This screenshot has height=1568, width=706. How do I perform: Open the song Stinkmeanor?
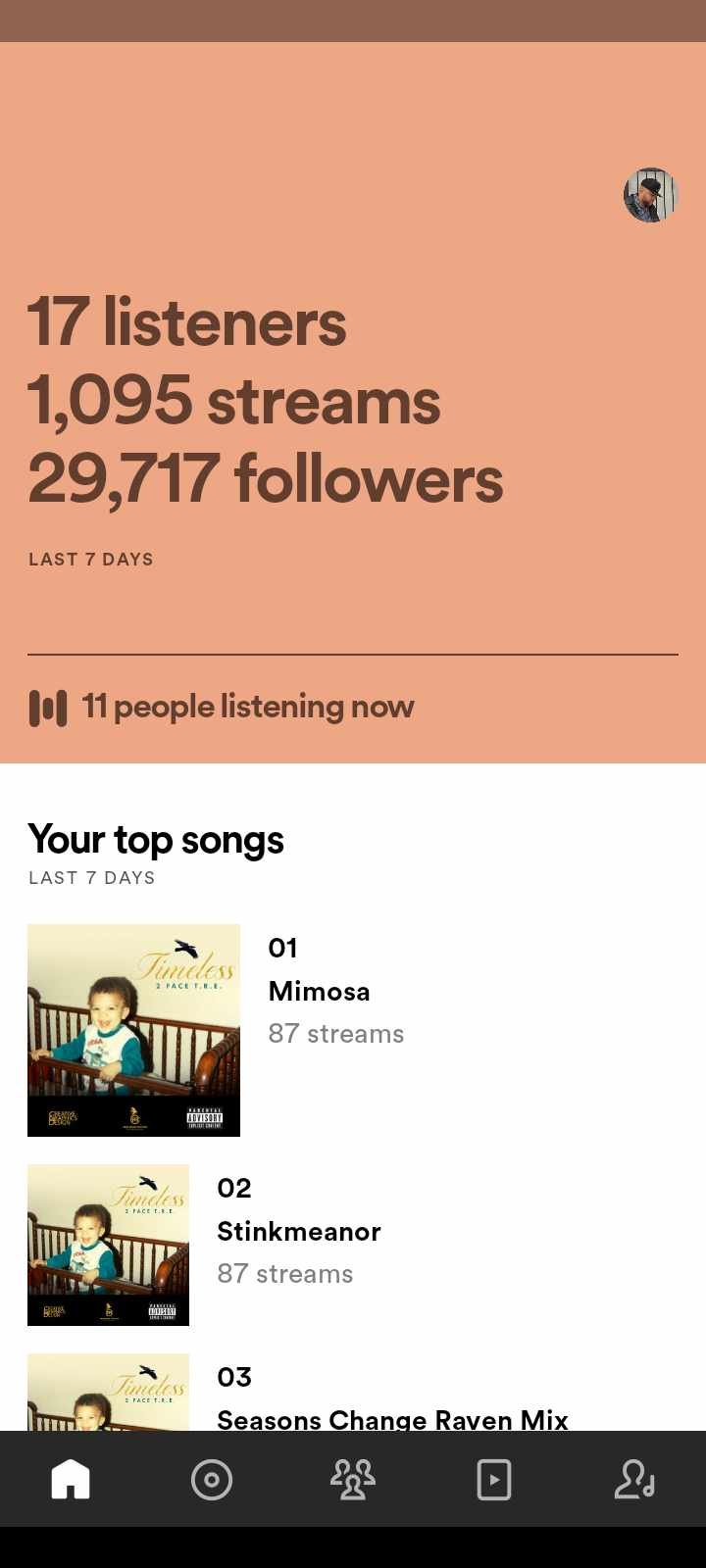298,1231
